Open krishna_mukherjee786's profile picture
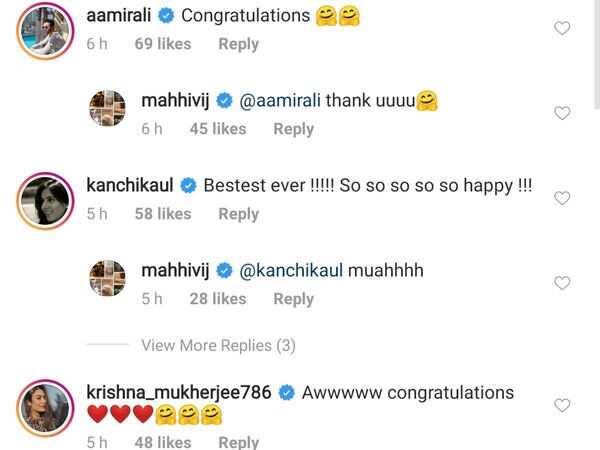The height and width of the screenshot is (450, 600). click(x=43, y=405)
